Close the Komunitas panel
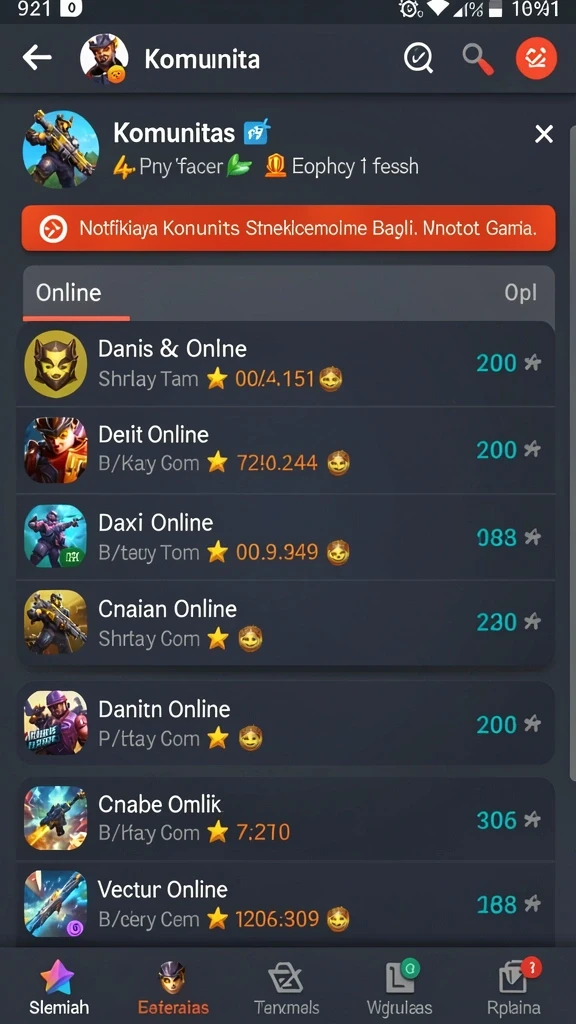Screen dimensions: 576x1024 click(x=544, y=135)
